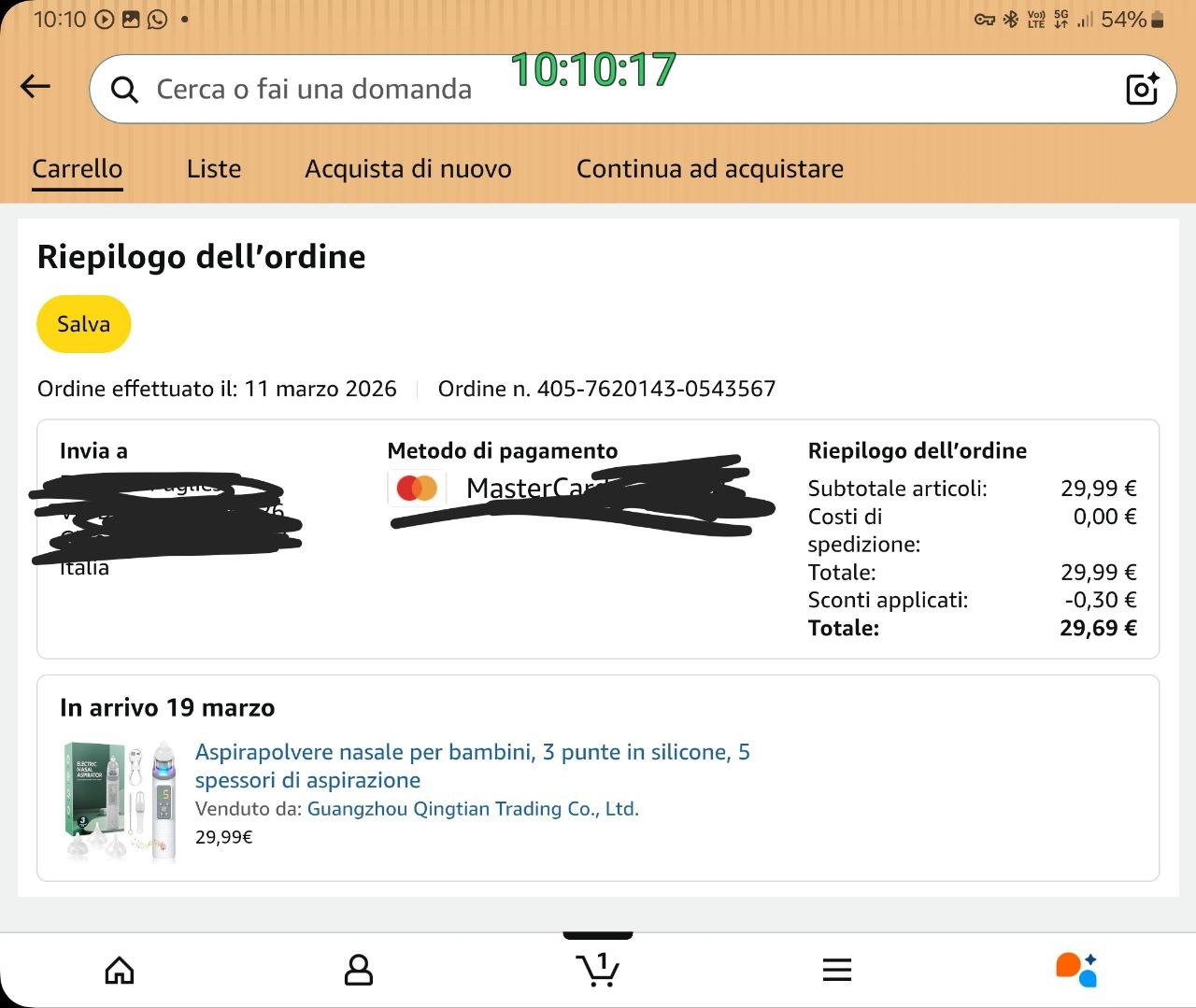Open Continua ad acquistare tab

[x=710, y=169]
